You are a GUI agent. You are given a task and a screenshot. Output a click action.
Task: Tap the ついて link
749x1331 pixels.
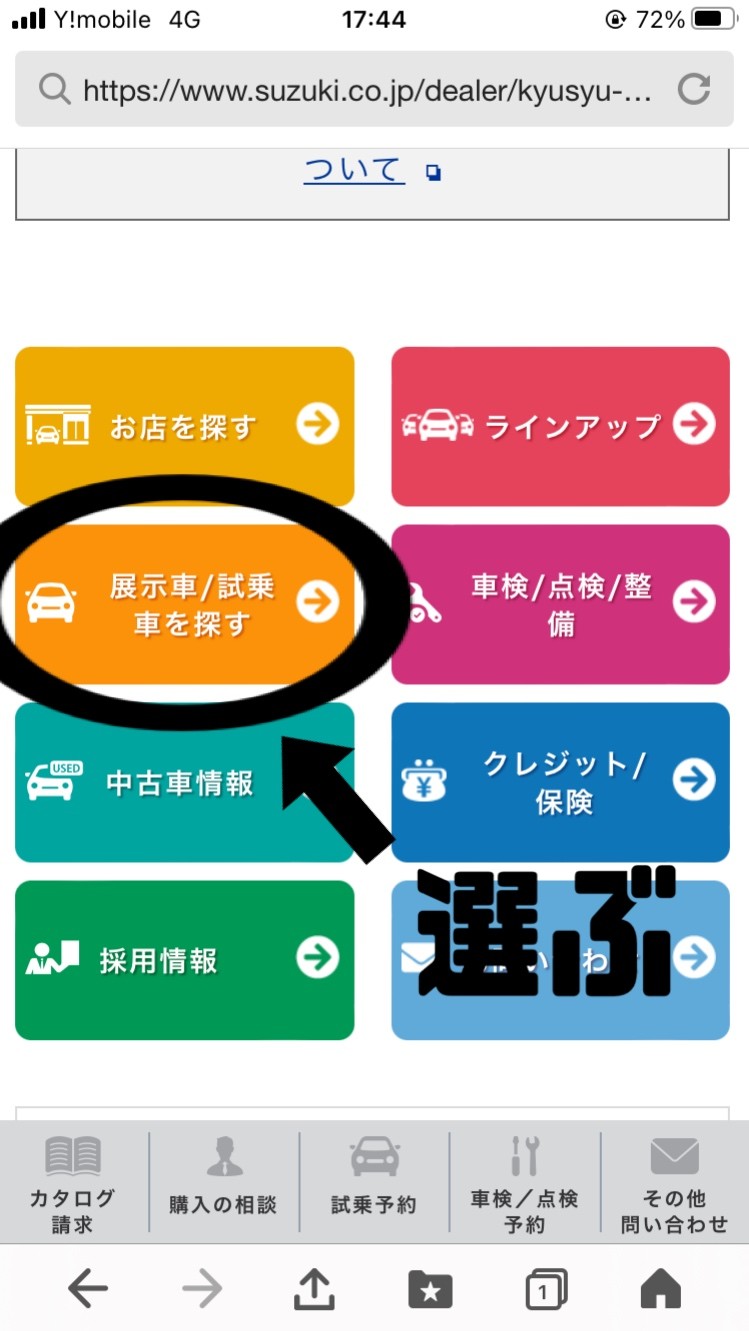354,170
